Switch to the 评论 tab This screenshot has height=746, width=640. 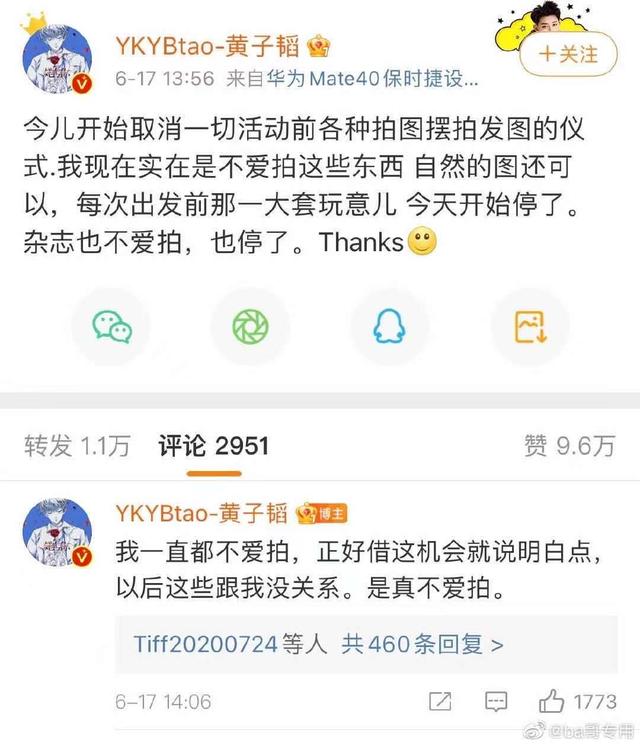point(214,446)
